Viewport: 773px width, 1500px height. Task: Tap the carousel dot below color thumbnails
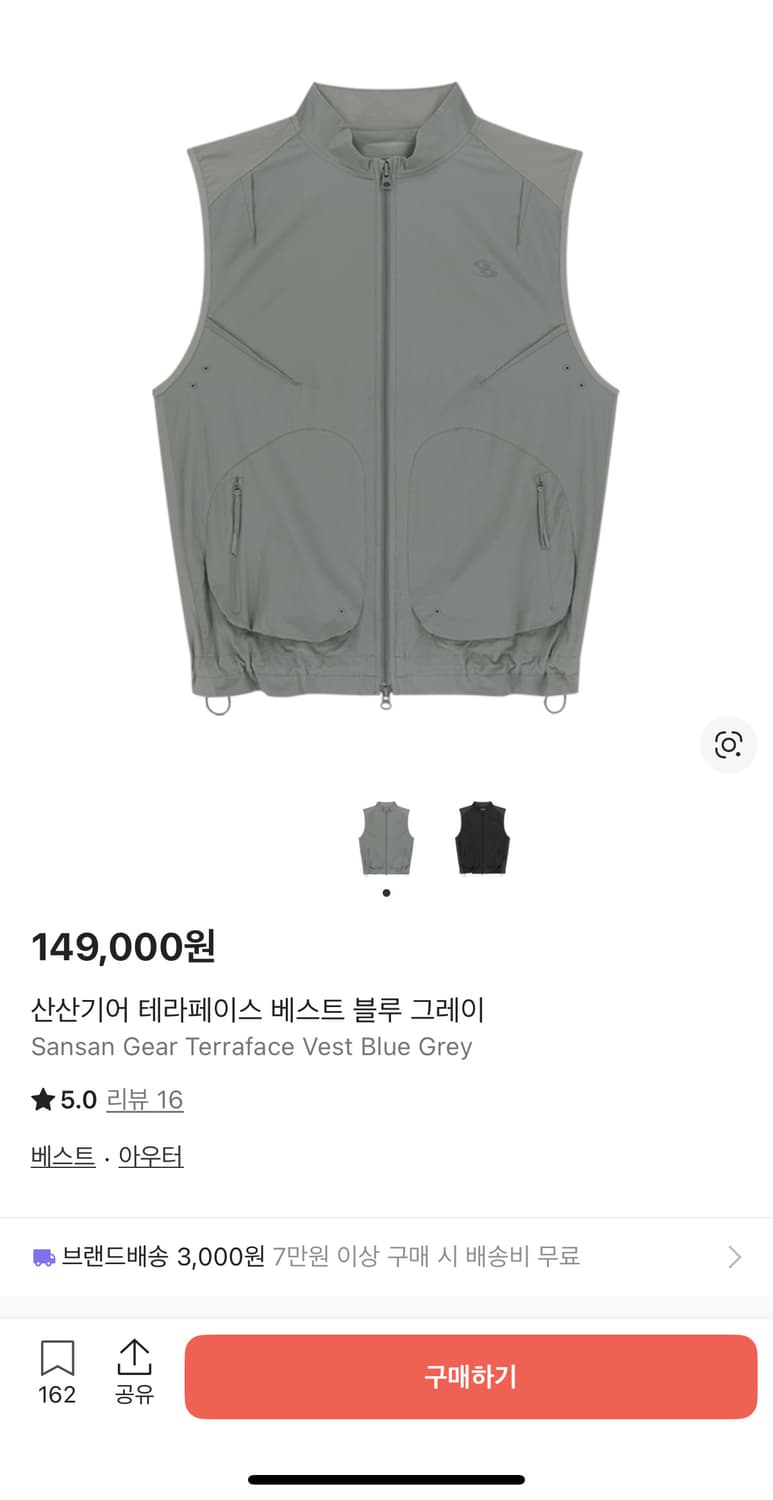(x=386, y=894)
